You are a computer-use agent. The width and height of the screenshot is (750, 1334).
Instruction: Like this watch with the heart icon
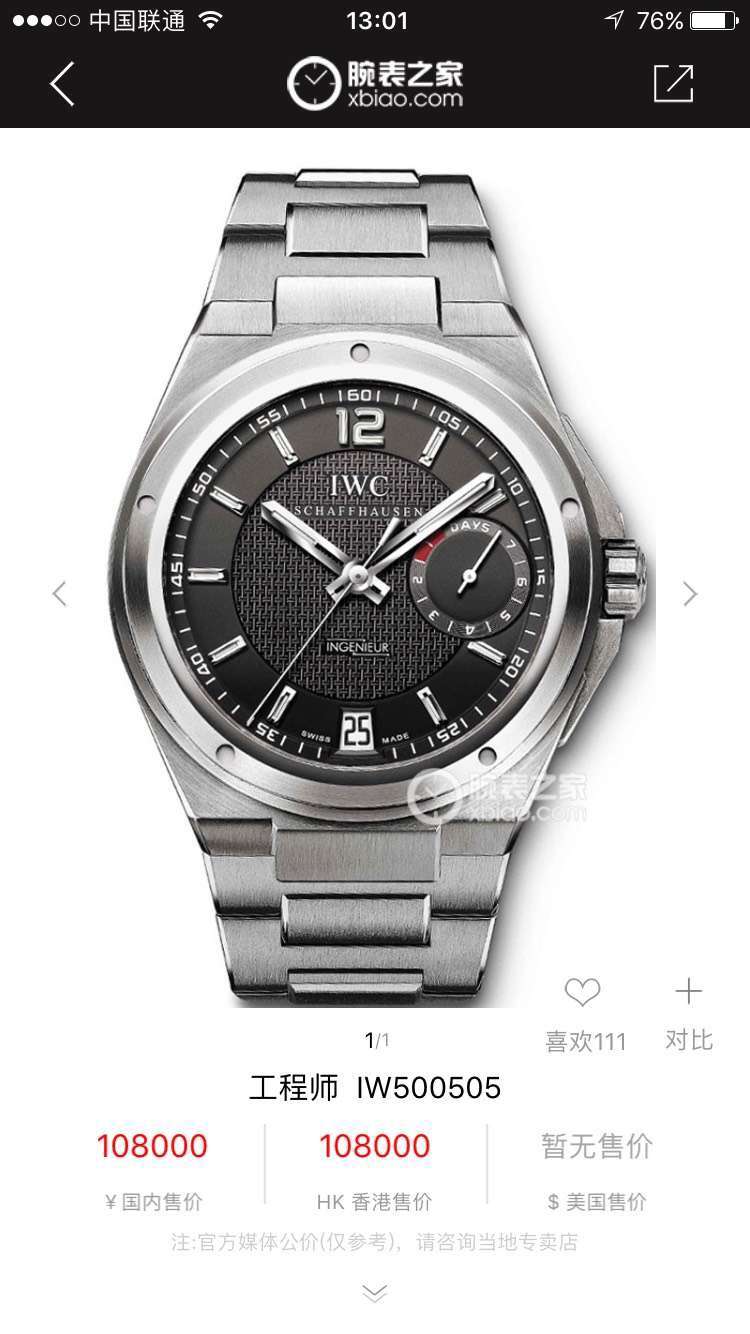pyautogui.click(x=583, y=993)
